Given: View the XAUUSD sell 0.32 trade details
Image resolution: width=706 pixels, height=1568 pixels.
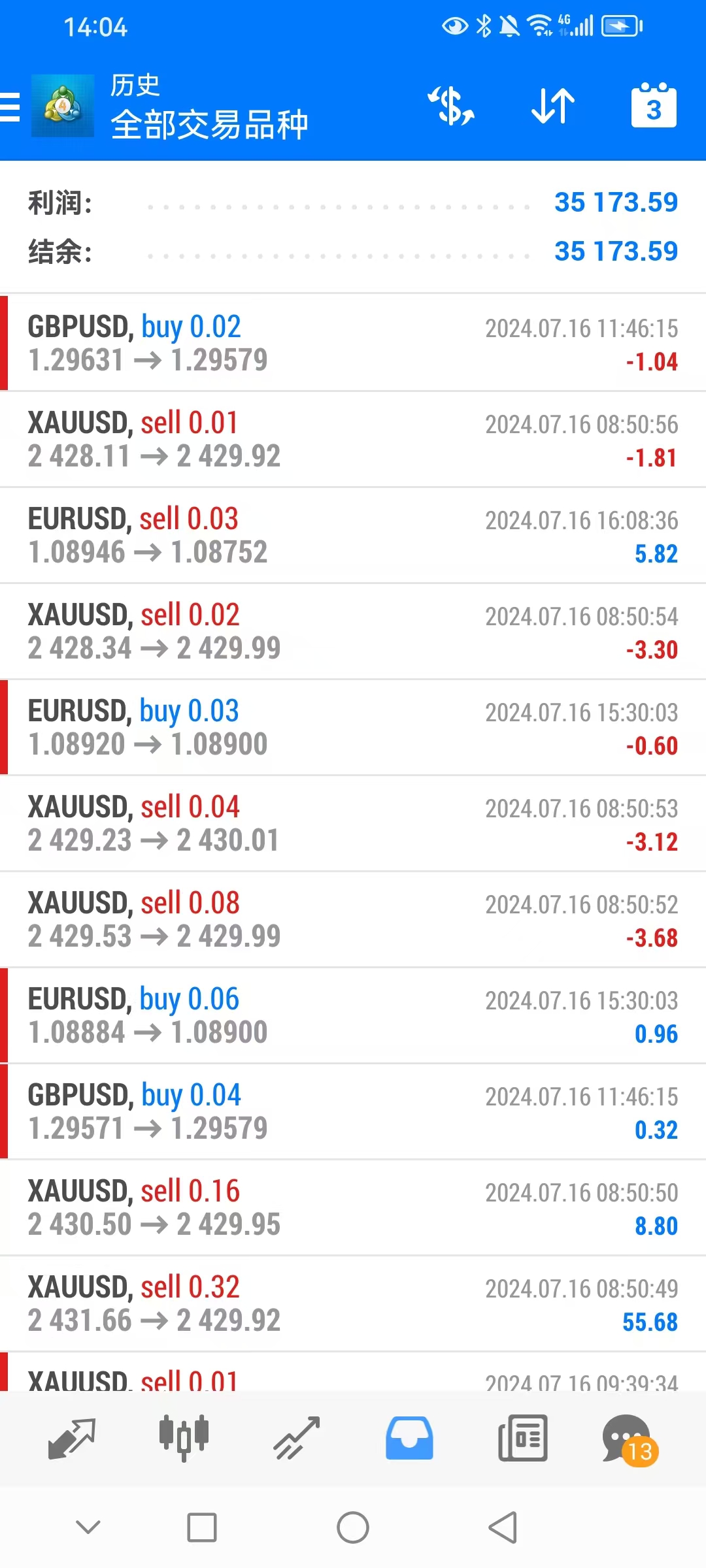Looking at the screenshot, I should [353, 1303].
